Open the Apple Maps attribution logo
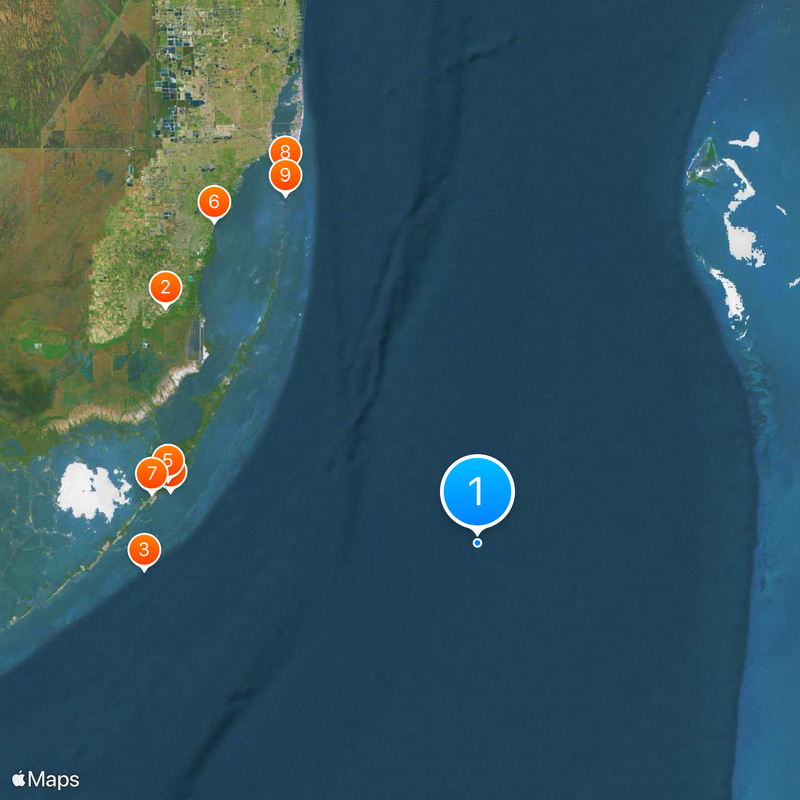 [45, 779]
